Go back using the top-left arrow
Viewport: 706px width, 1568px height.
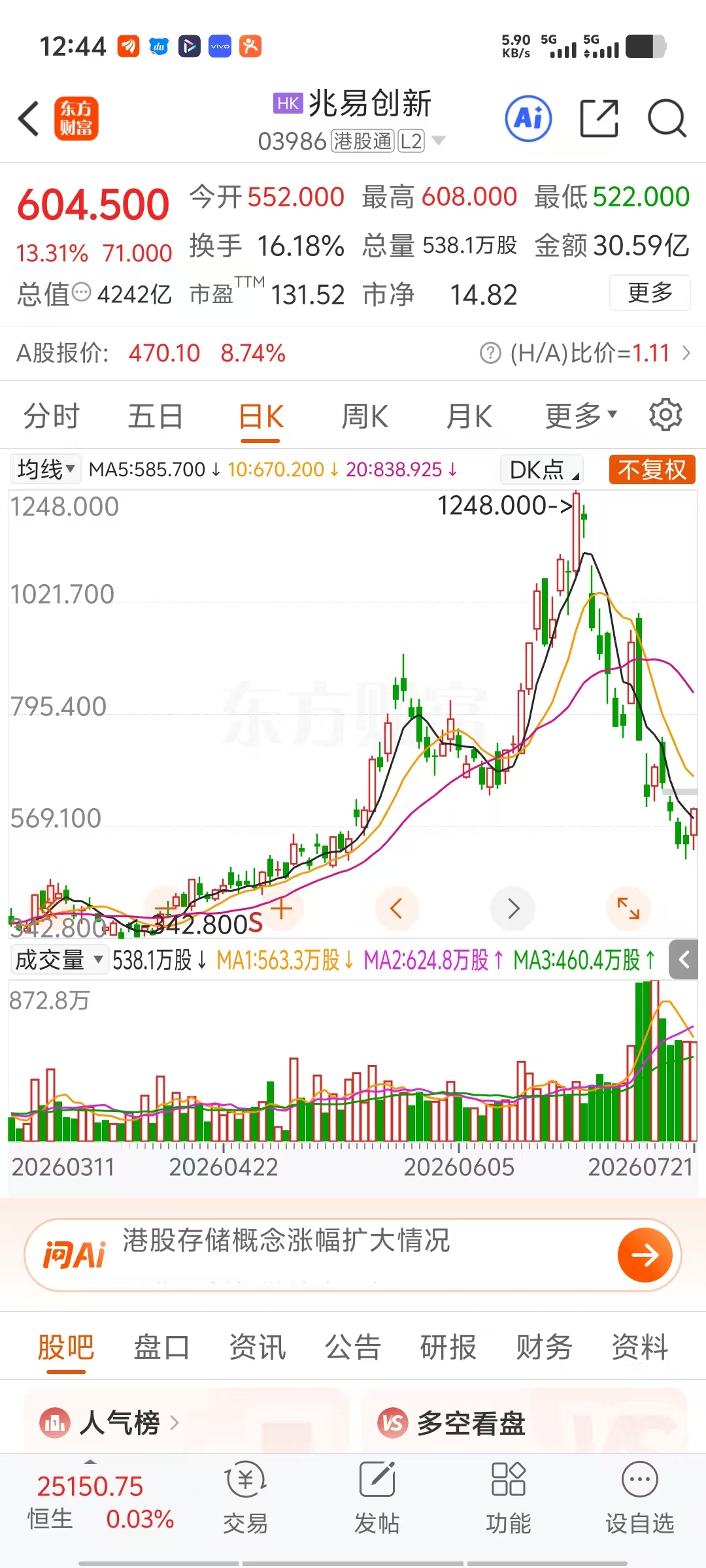point(29,119)
